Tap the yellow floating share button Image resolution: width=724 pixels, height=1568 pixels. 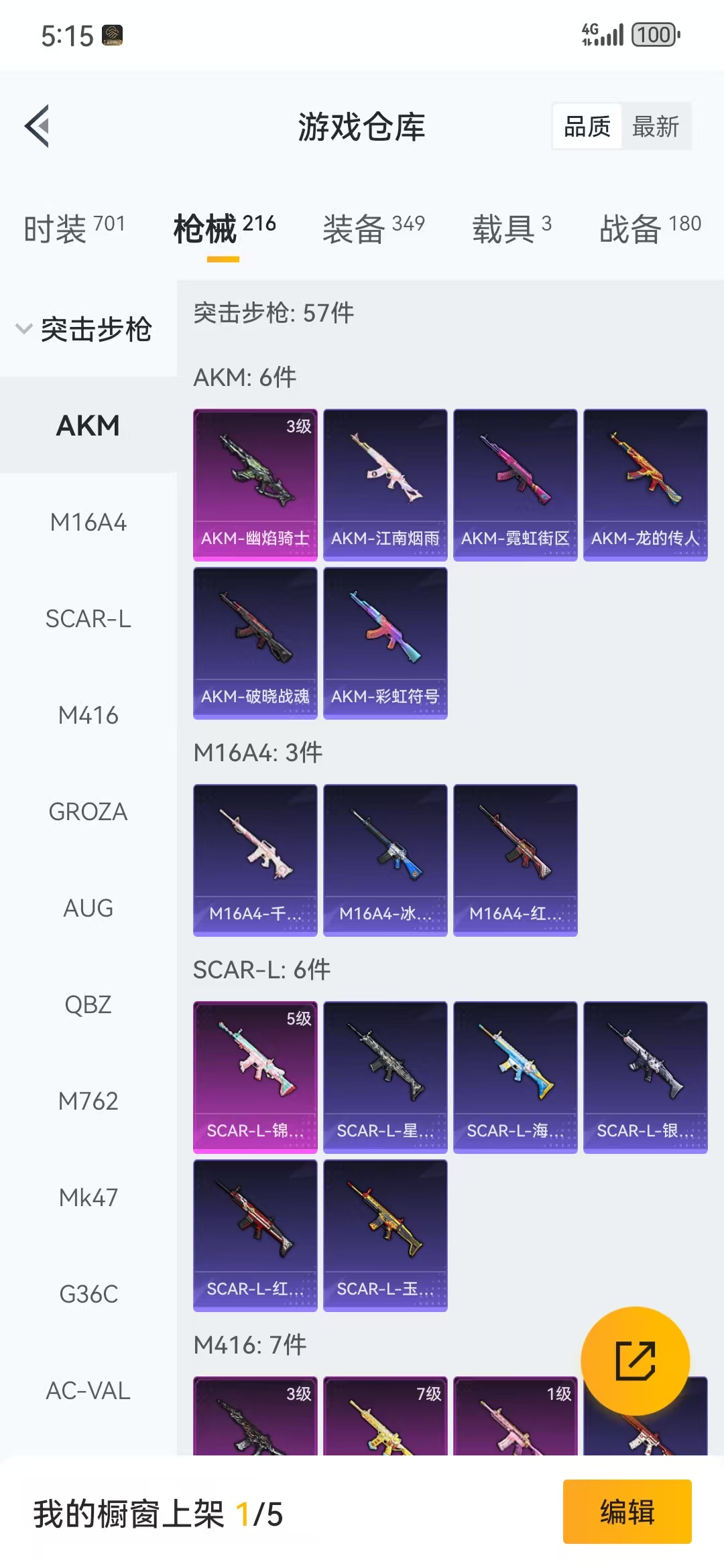point(636,1361)
